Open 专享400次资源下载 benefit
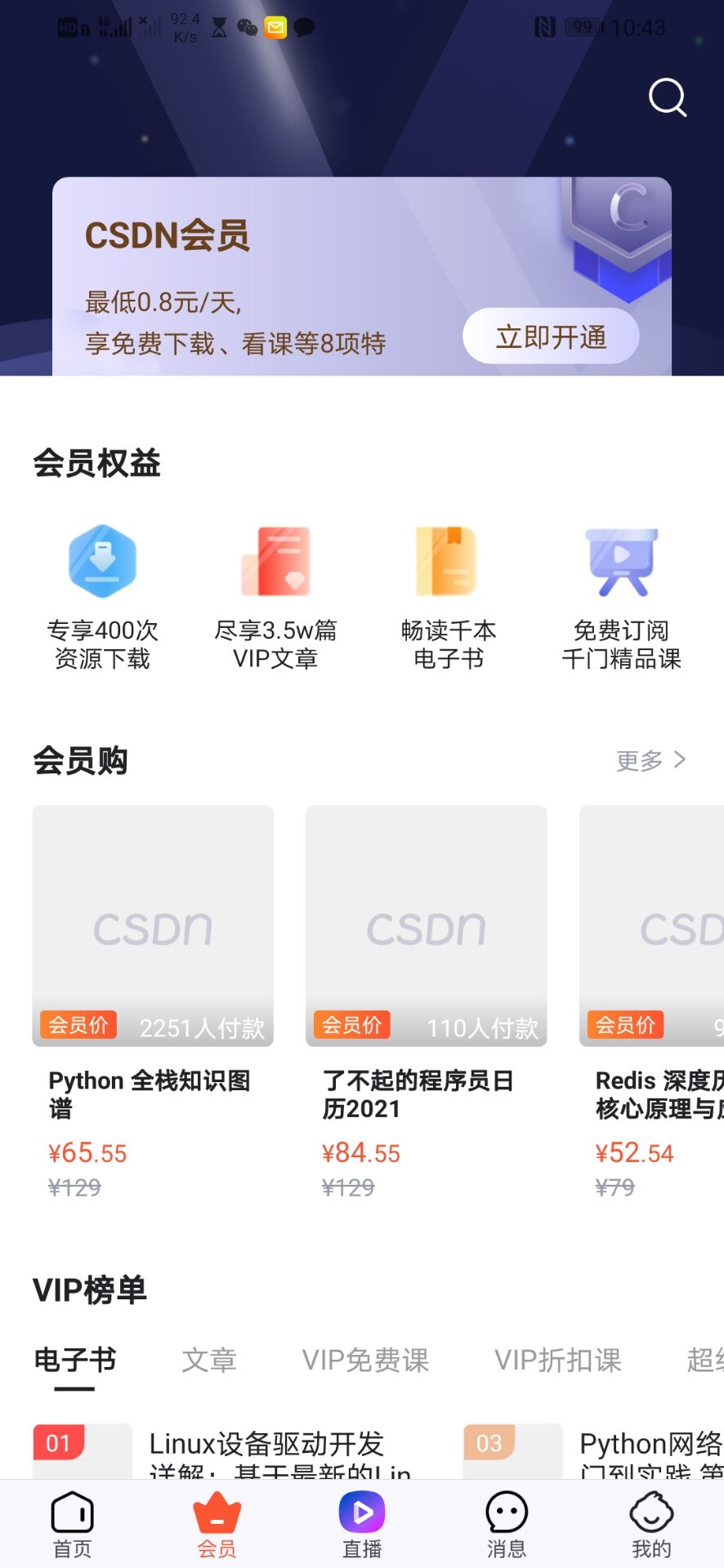The height and width of the screenshot is (1568, 724). [x=102, y=598]
